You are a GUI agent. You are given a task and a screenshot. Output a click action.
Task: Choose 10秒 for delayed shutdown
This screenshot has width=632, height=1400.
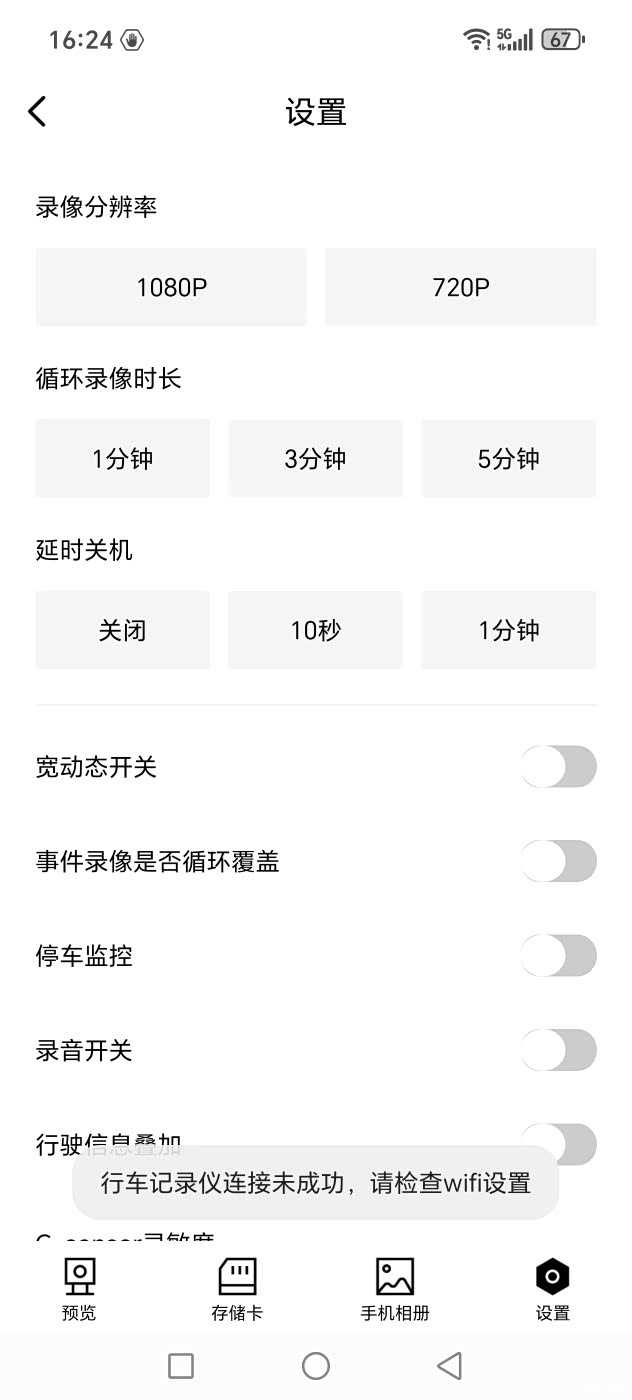(315, 630)
